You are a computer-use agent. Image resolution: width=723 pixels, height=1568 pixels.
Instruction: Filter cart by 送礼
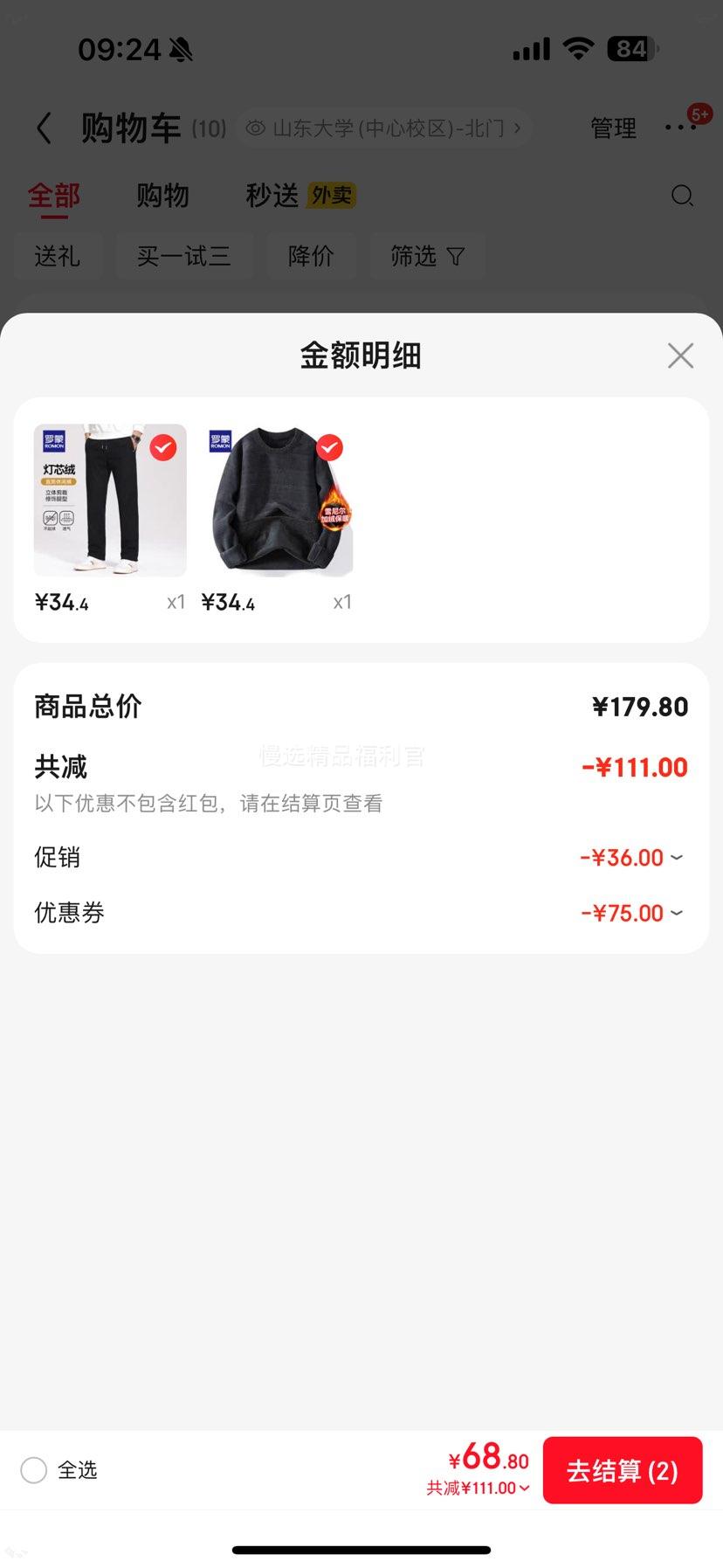pos(58,256)
